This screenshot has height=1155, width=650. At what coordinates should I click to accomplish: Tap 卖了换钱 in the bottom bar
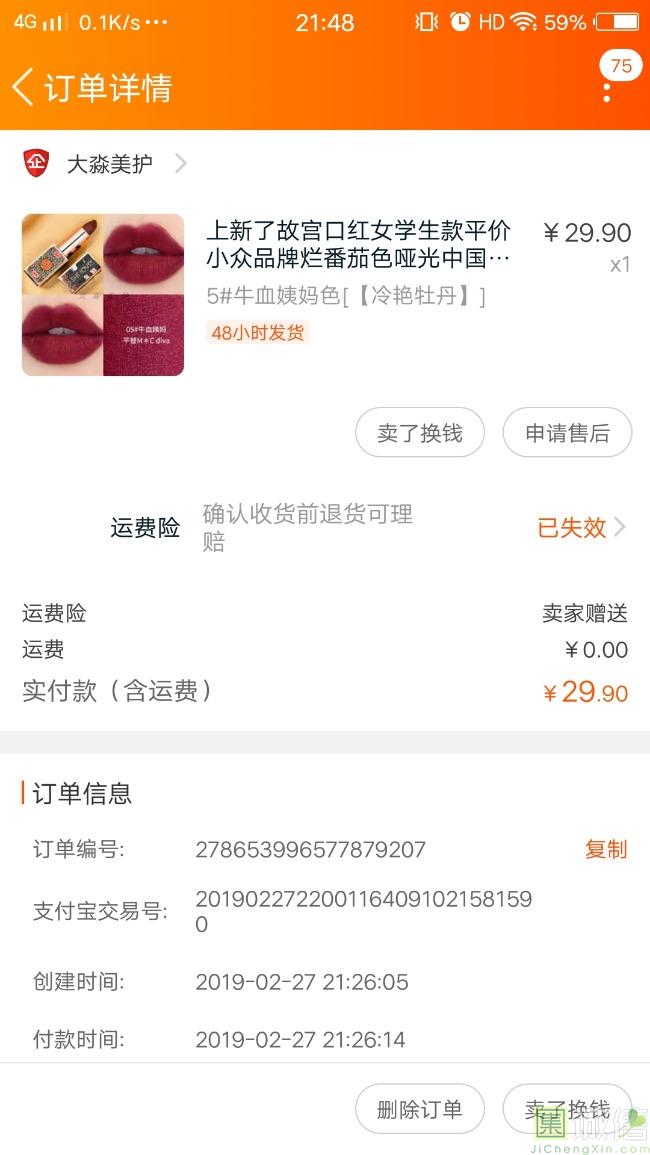[567, 1109]
